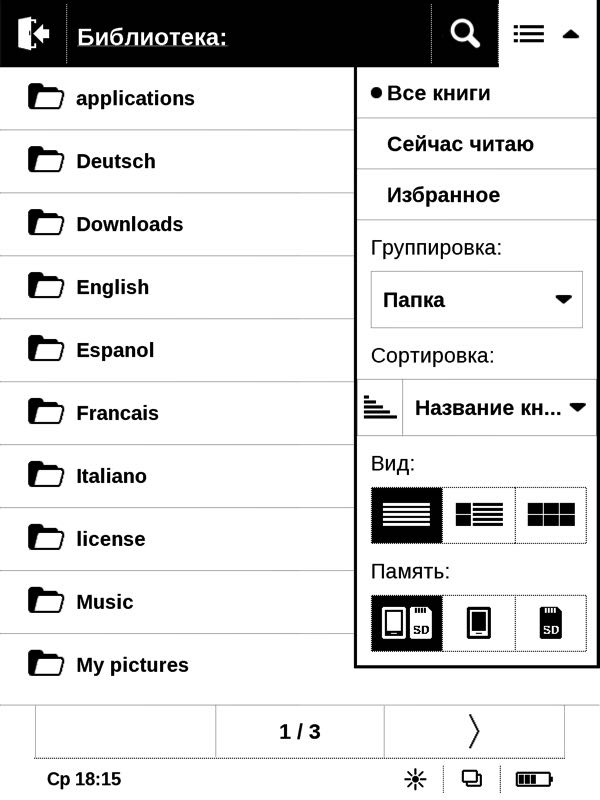600x800 pixels.
Task: Open the Music folder
Action: 177,602
